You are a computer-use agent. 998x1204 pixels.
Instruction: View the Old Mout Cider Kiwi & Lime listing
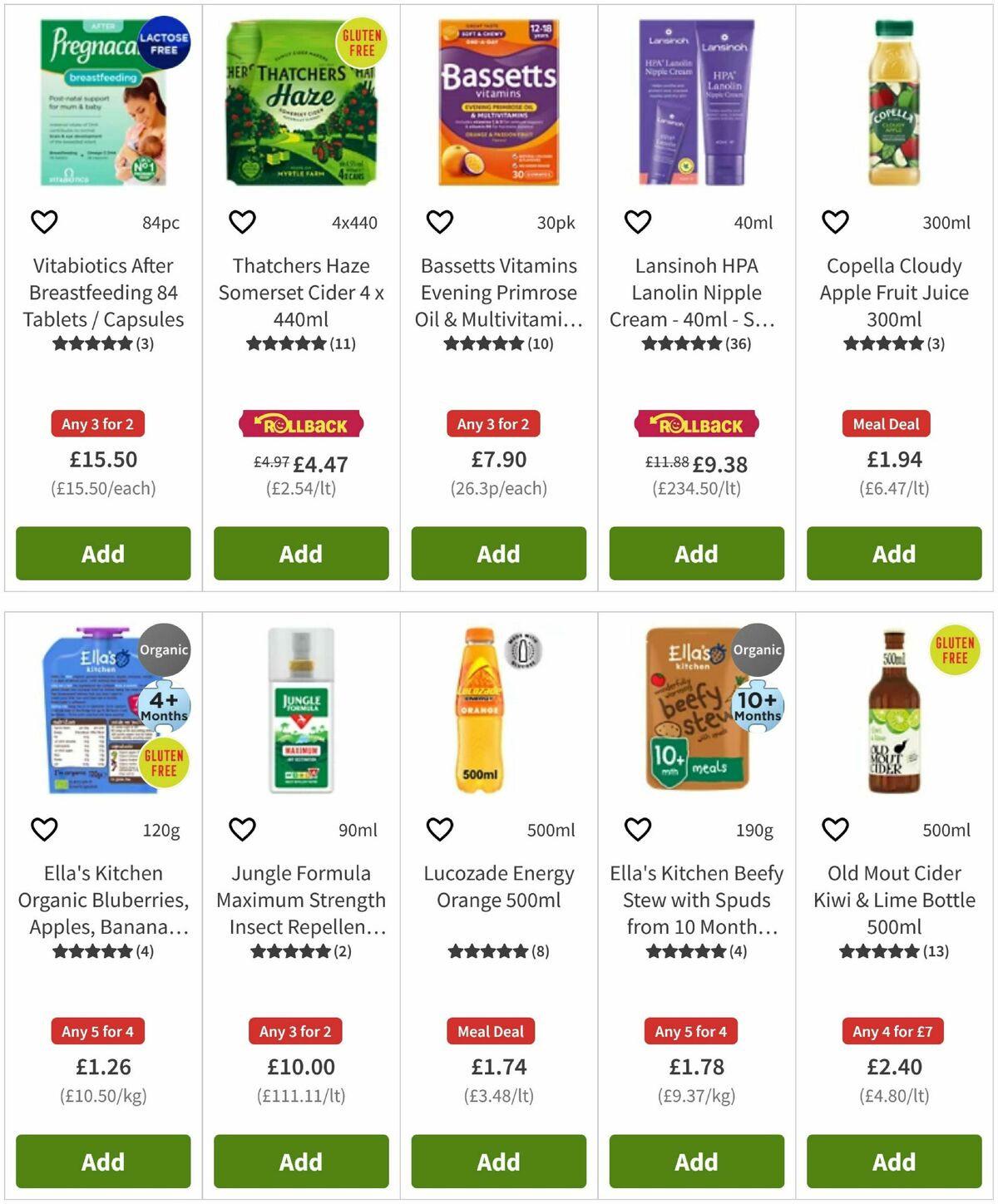point(892,900)
